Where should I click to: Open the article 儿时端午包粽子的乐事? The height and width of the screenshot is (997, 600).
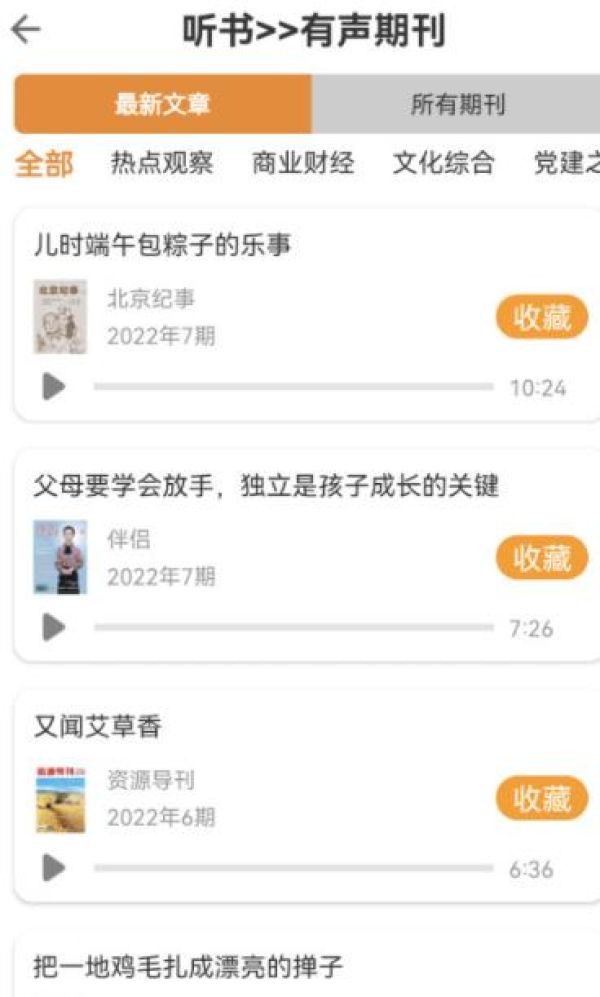point(162,244)
